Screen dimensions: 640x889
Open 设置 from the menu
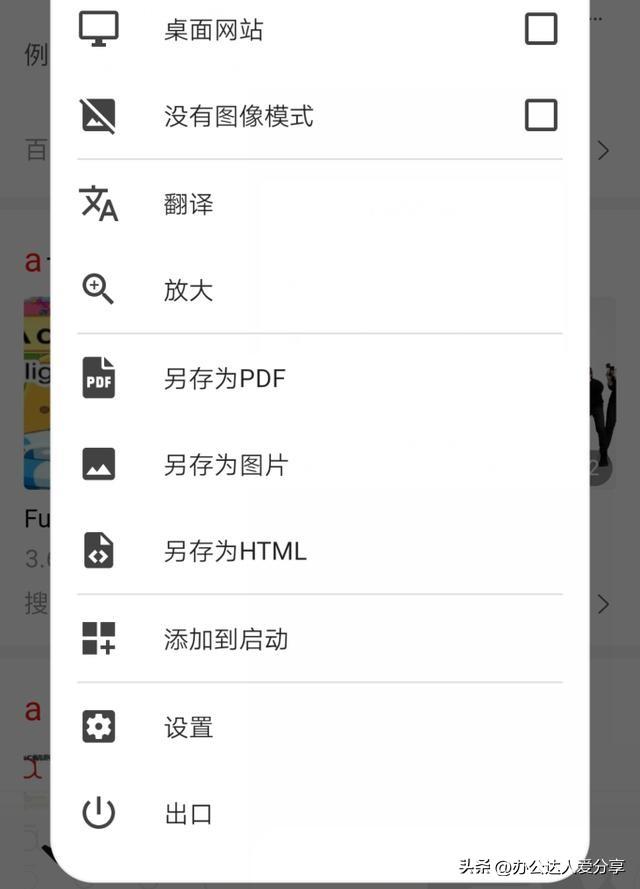point(189,727)
